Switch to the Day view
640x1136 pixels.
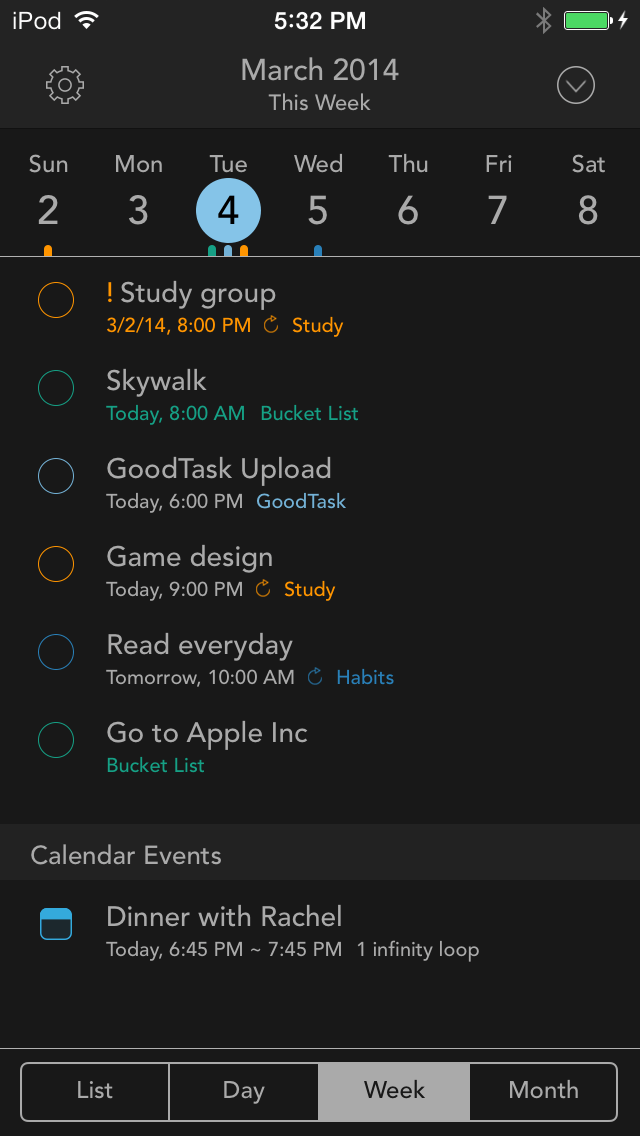(x=244, y=1090)
